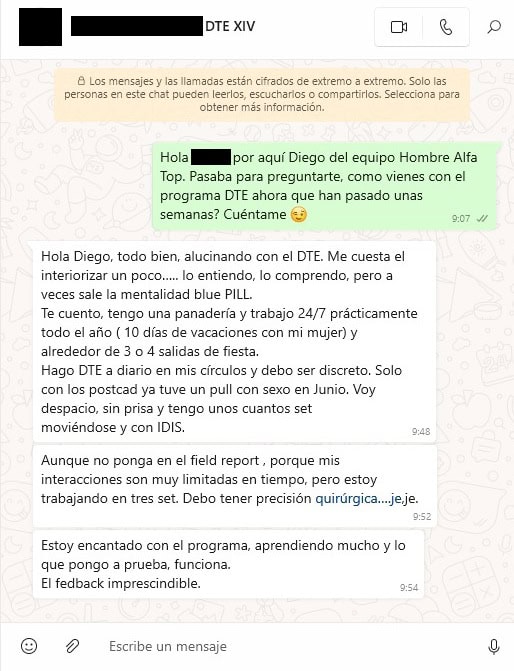Start a voice call with this contact
This screenshot has height=671, width=514.
pyautogui.click(x=446, y=27)
